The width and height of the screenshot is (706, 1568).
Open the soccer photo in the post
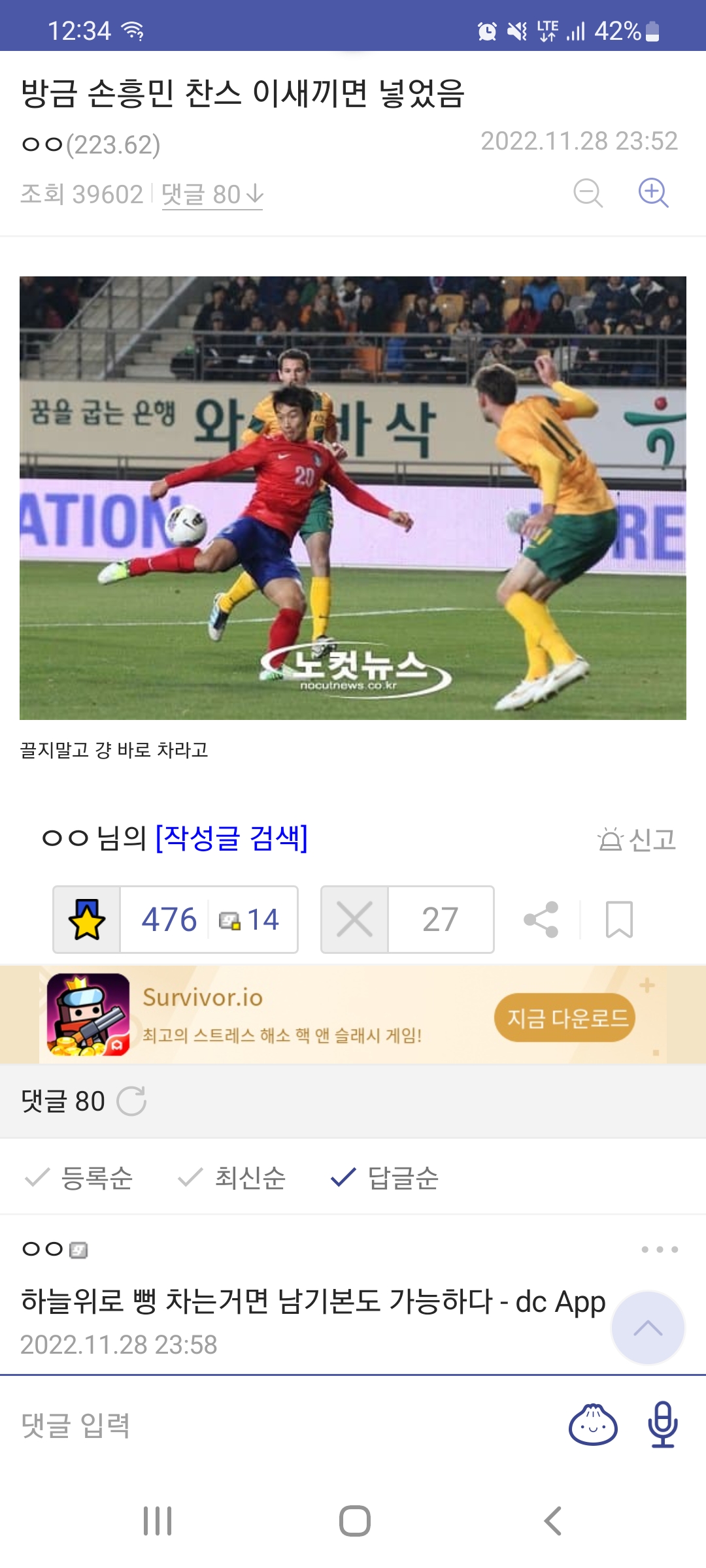(353, 498)
